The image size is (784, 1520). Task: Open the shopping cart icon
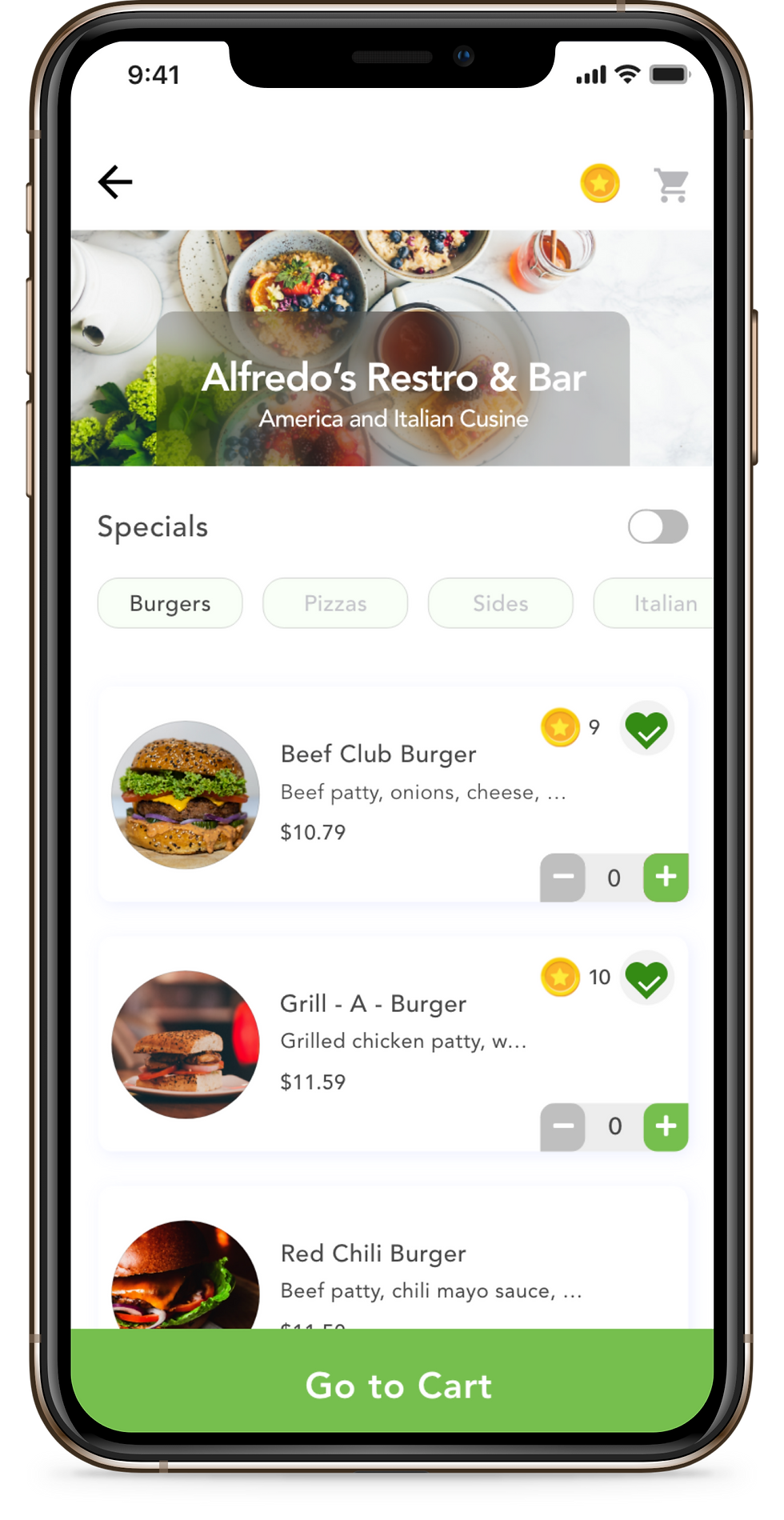click(671, 185)
